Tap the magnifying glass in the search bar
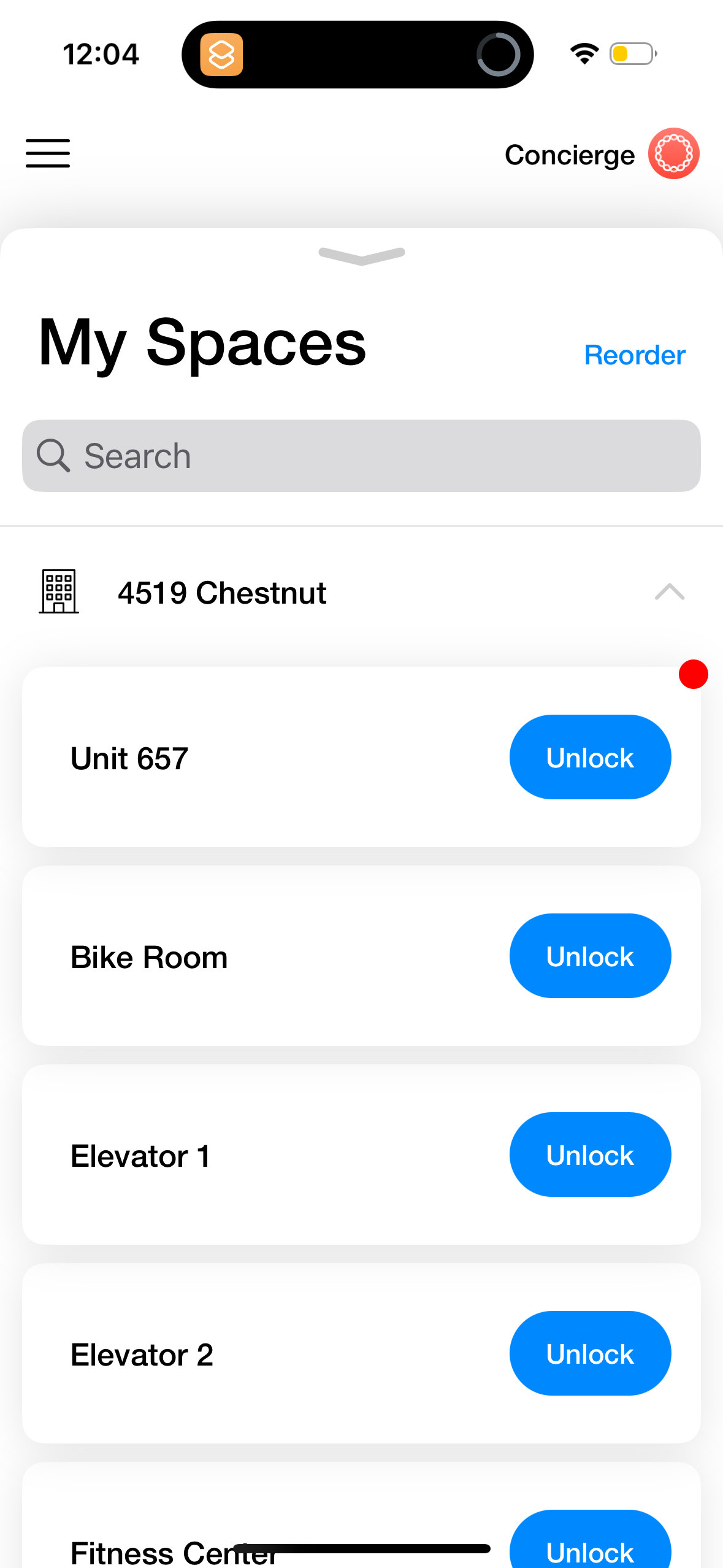 click(54, 455)
